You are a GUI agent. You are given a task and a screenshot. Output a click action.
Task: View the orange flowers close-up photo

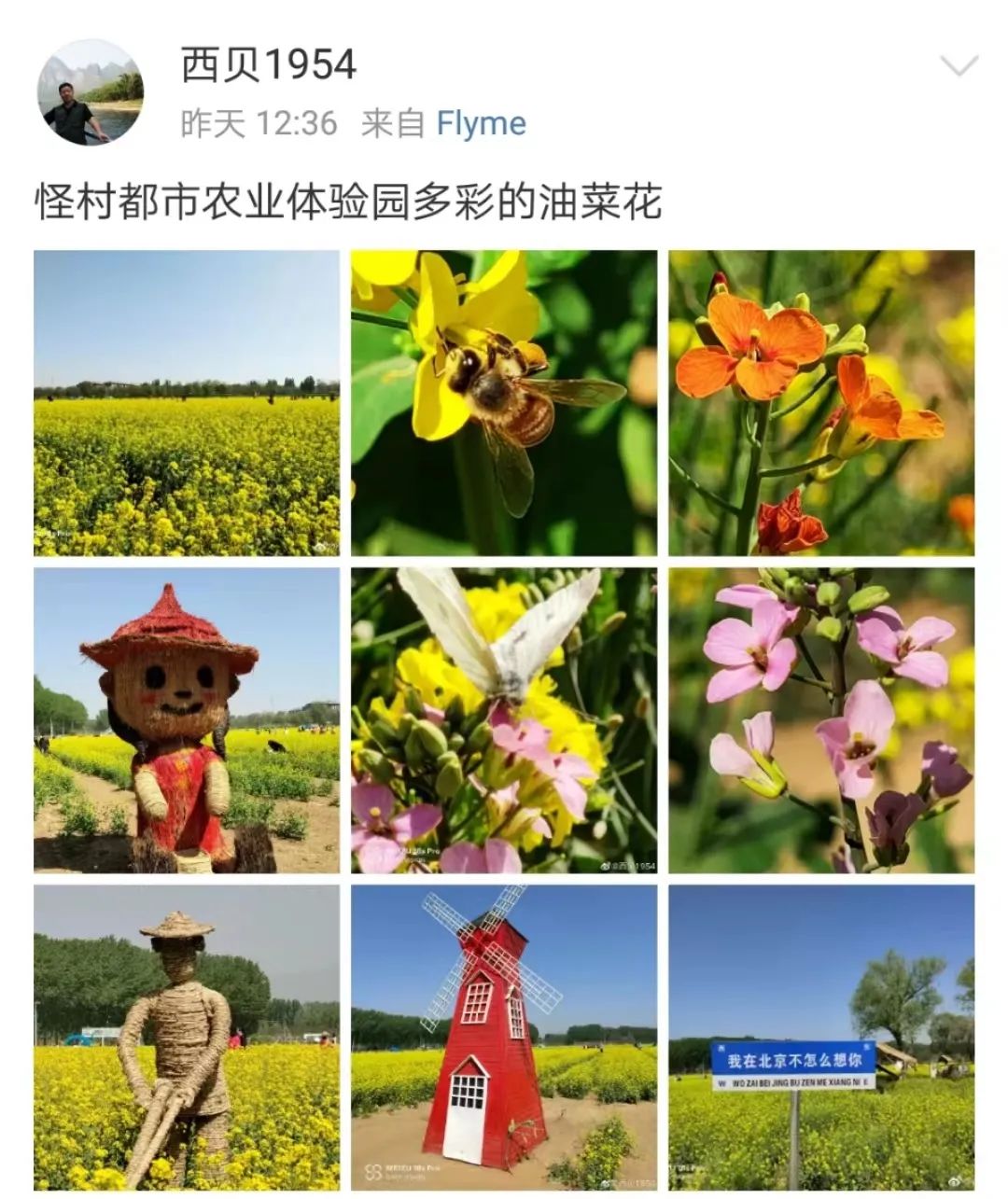(x=821, y=403)
